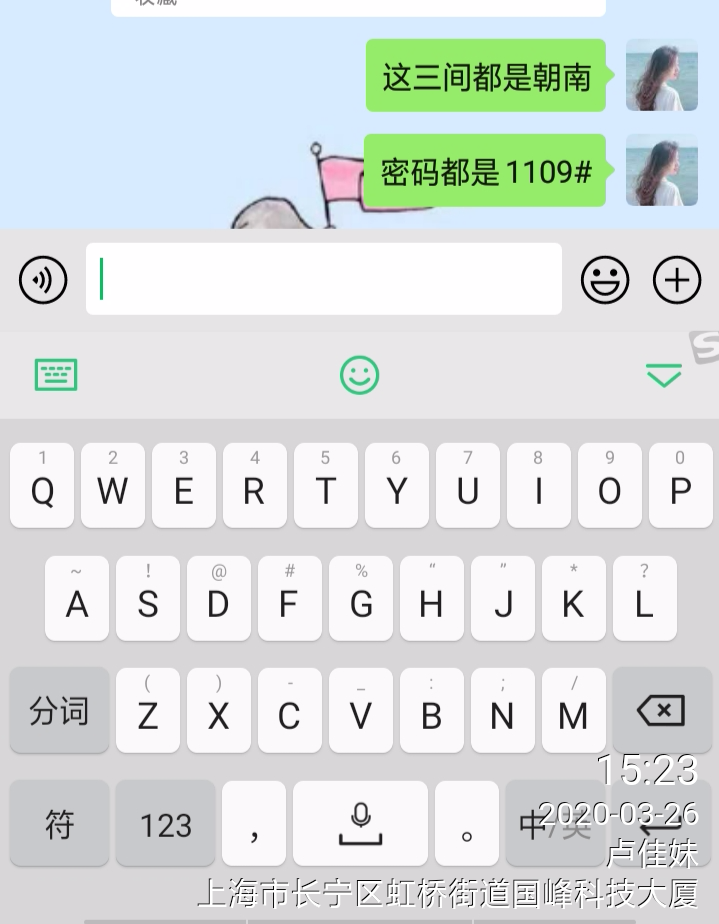
Task: Collapse the on-screen keyboard
Action: (663, 376)
